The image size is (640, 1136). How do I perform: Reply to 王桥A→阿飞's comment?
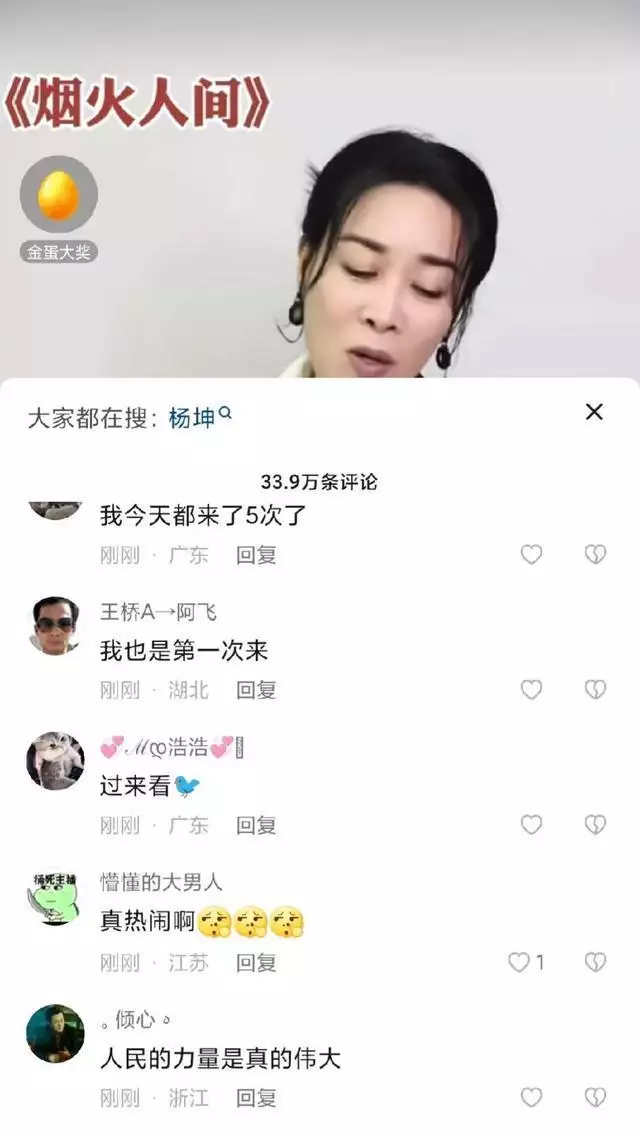(256, 690)
